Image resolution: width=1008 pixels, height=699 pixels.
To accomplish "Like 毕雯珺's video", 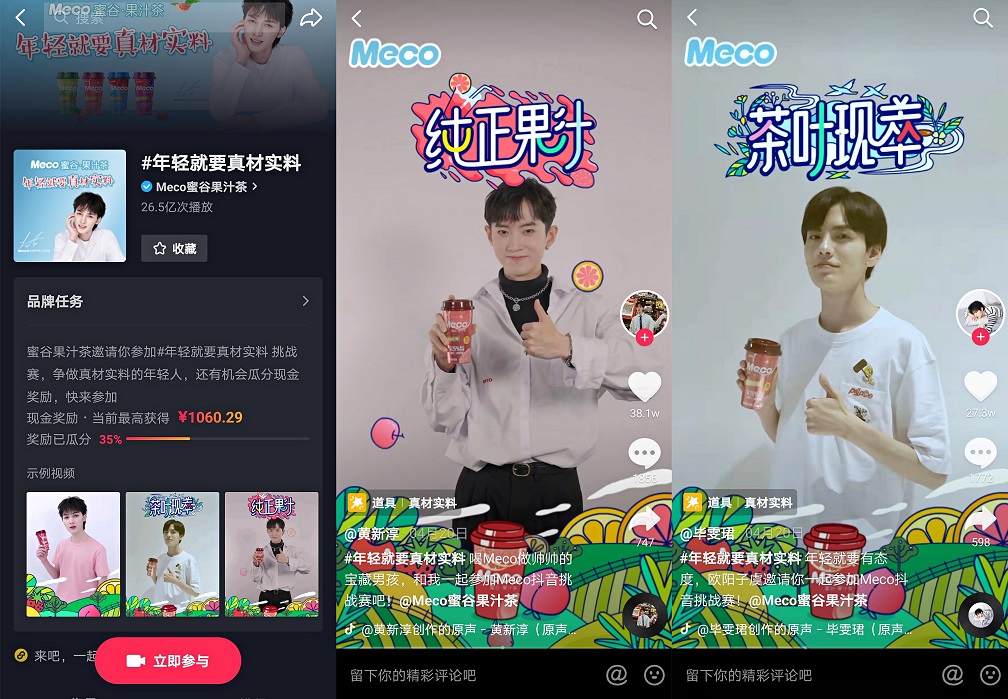I will [981, 385].
